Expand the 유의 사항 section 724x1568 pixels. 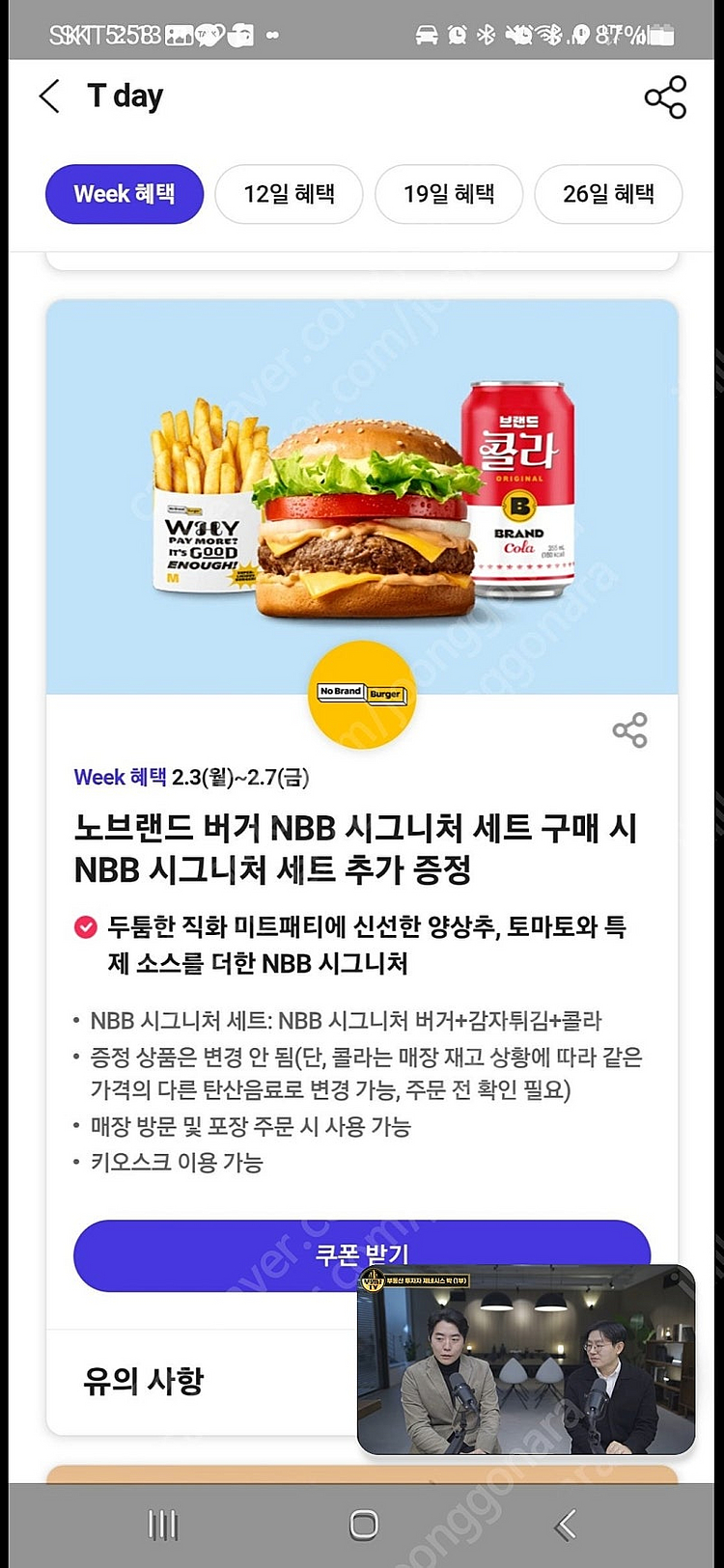click(201, 1381)
